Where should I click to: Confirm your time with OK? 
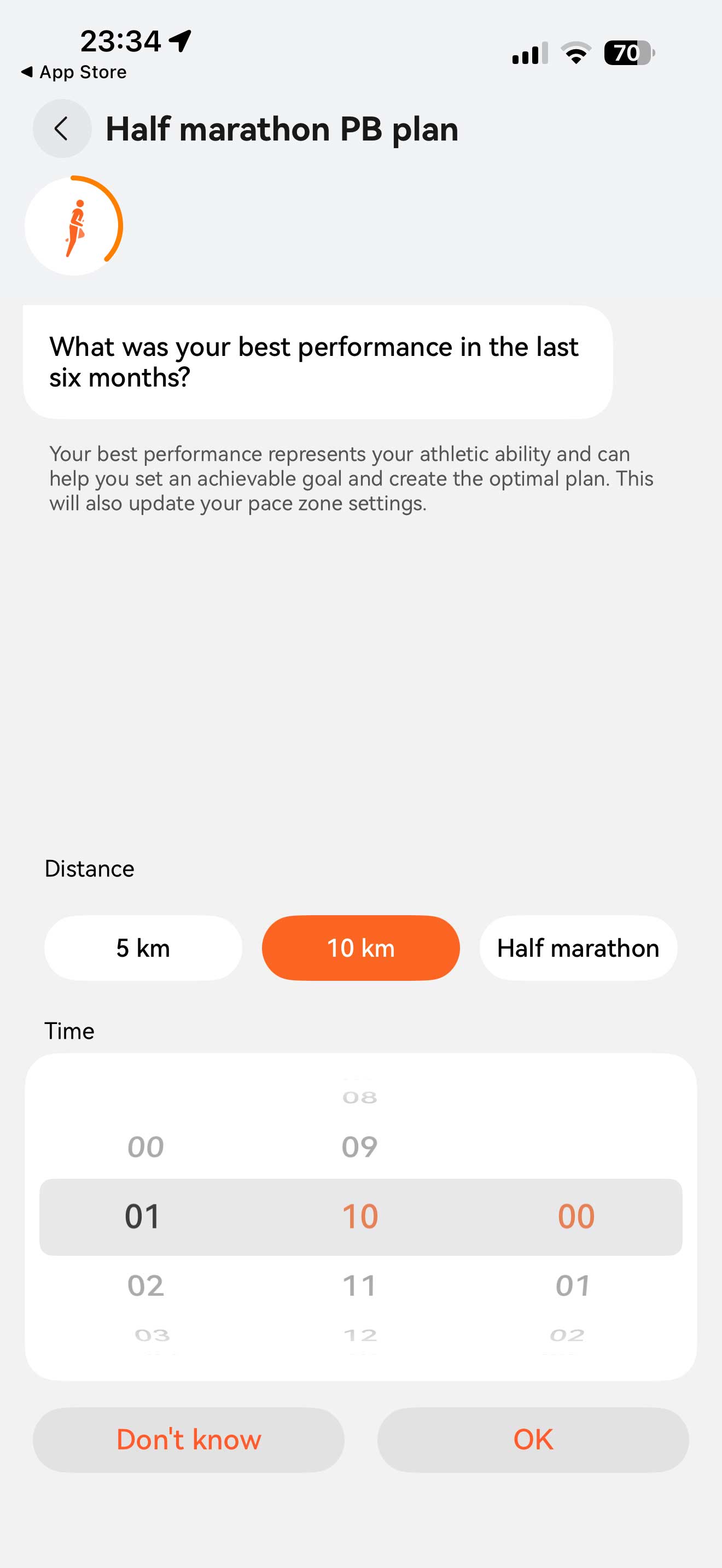tap(534, 1439)
